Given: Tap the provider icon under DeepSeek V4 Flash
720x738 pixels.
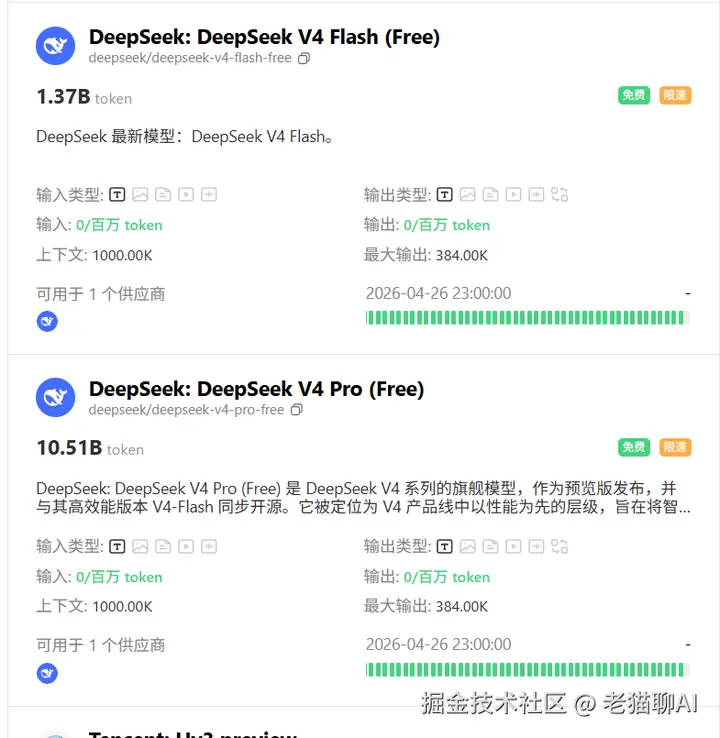Looking at the screenshot, I should coord(47,321).
